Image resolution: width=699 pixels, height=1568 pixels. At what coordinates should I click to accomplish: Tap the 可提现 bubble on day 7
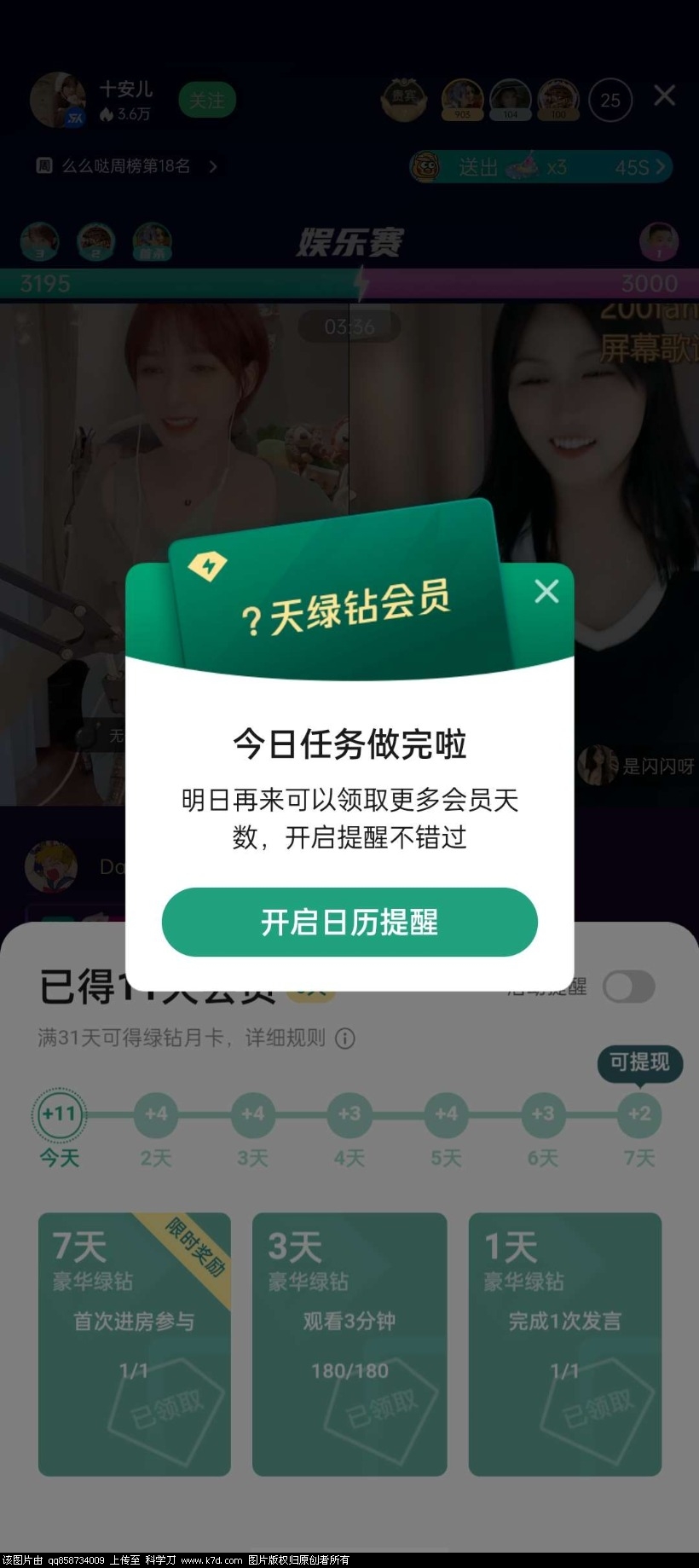639,1062
